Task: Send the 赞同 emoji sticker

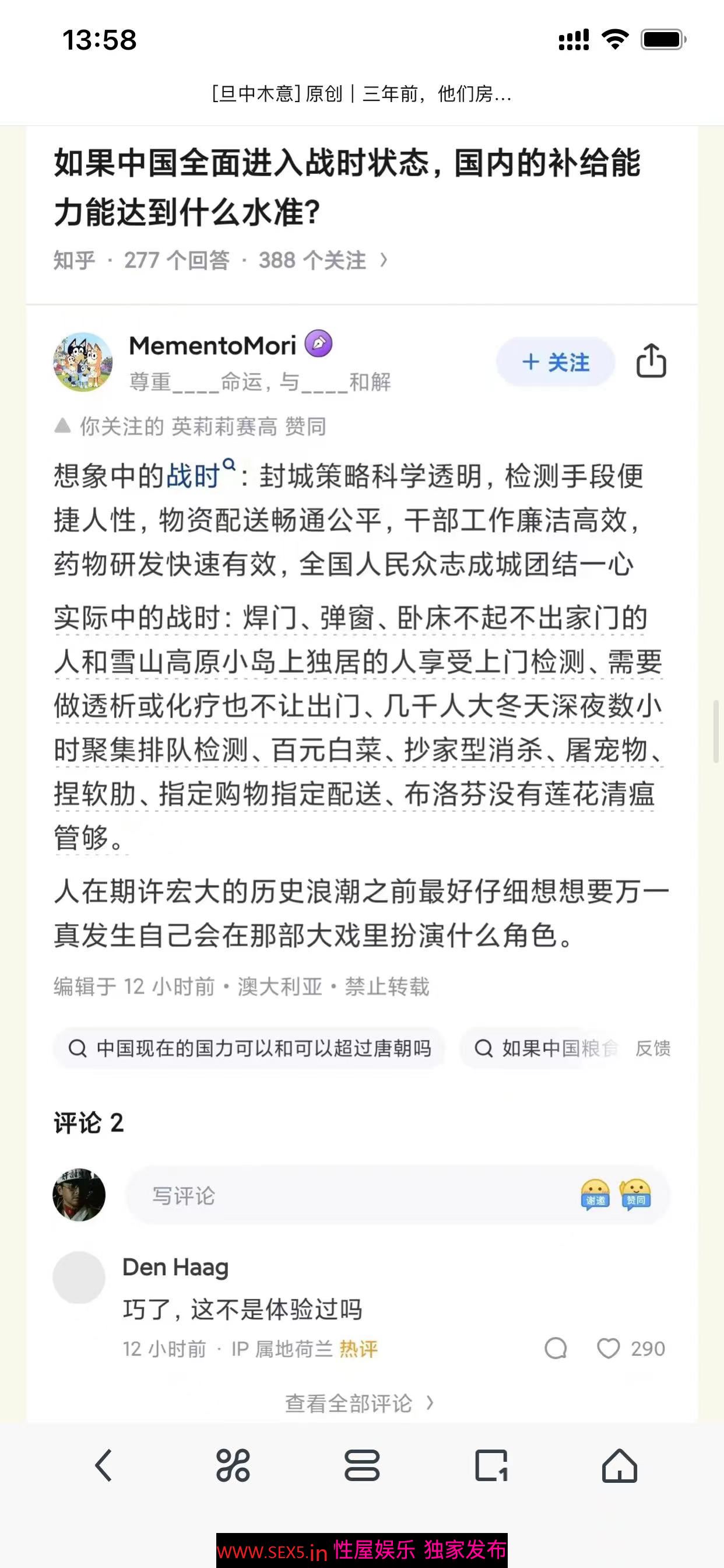Action: pos(635,1195)
